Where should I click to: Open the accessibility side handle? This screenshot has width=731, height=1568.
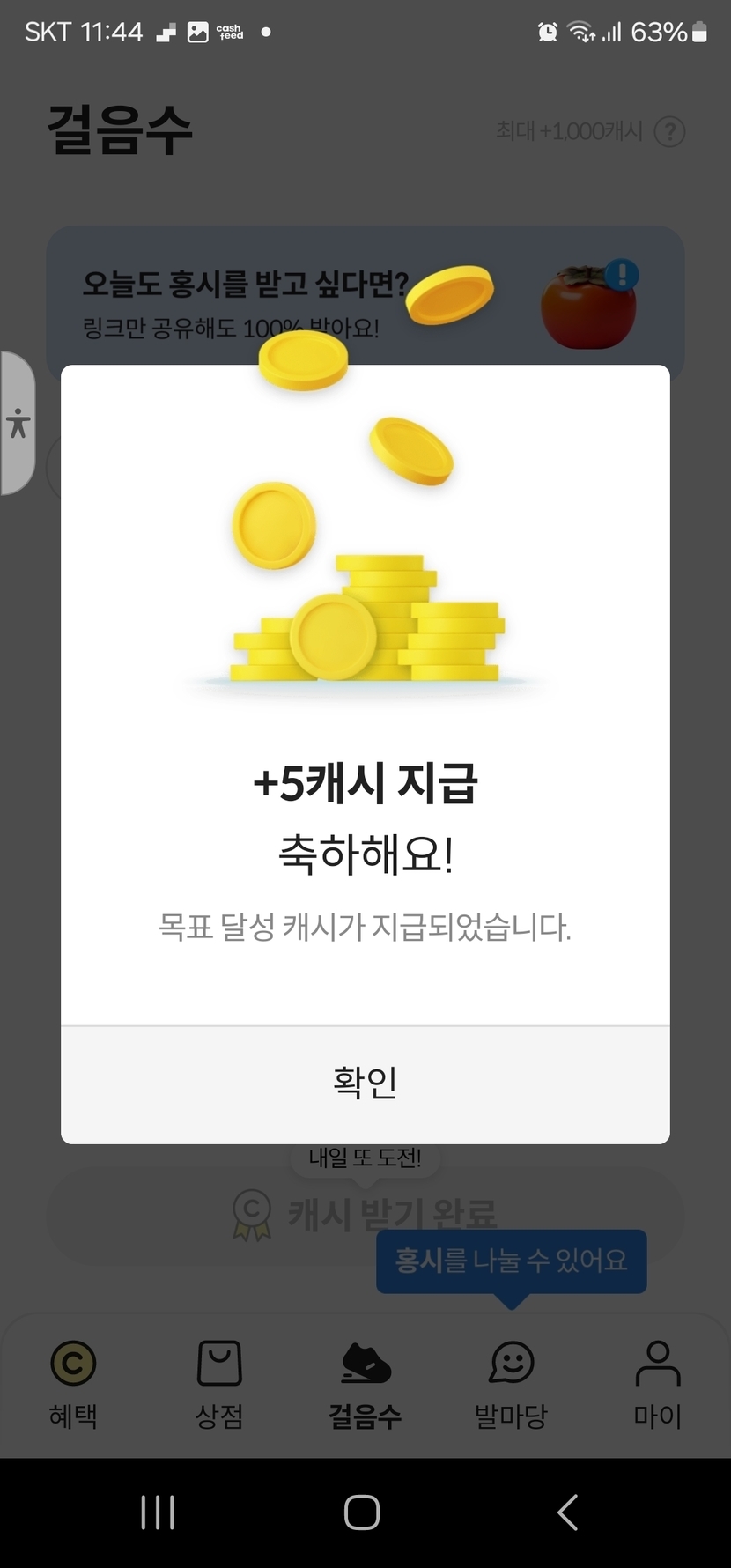18,424
